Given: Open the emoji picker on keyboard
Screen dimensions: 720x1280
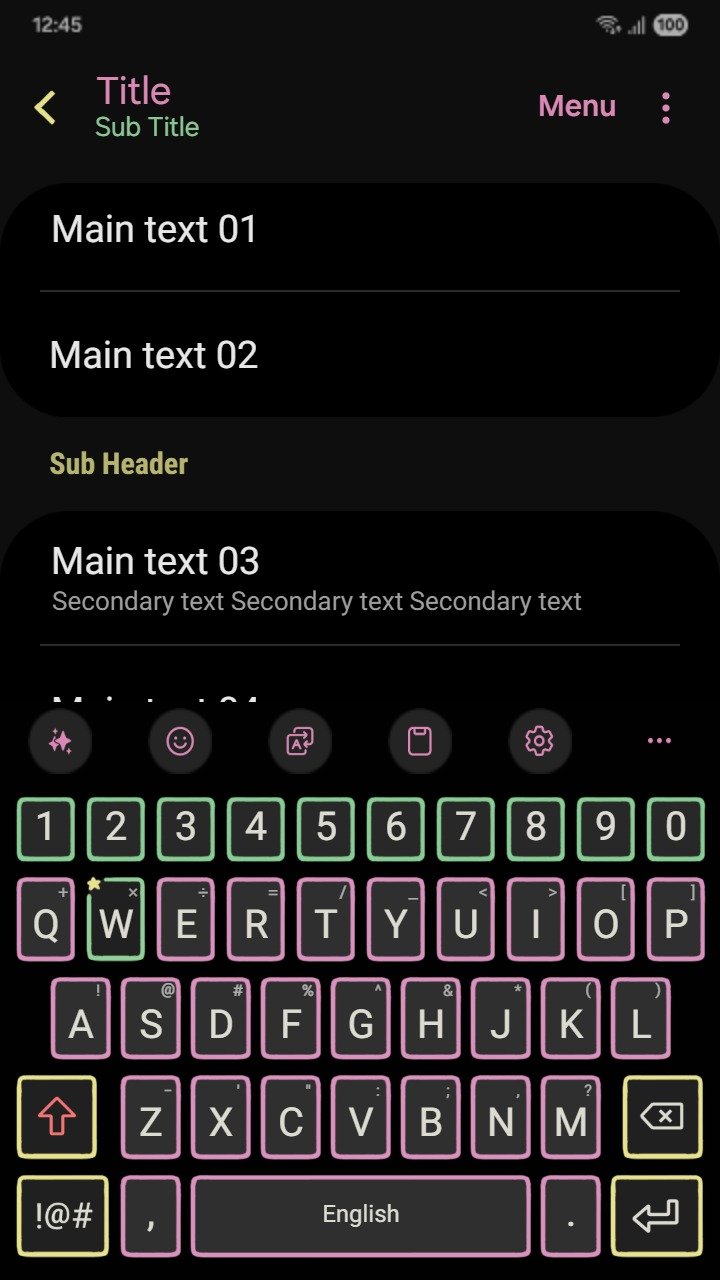Looking at the screenshot, I should coord(180,741).
